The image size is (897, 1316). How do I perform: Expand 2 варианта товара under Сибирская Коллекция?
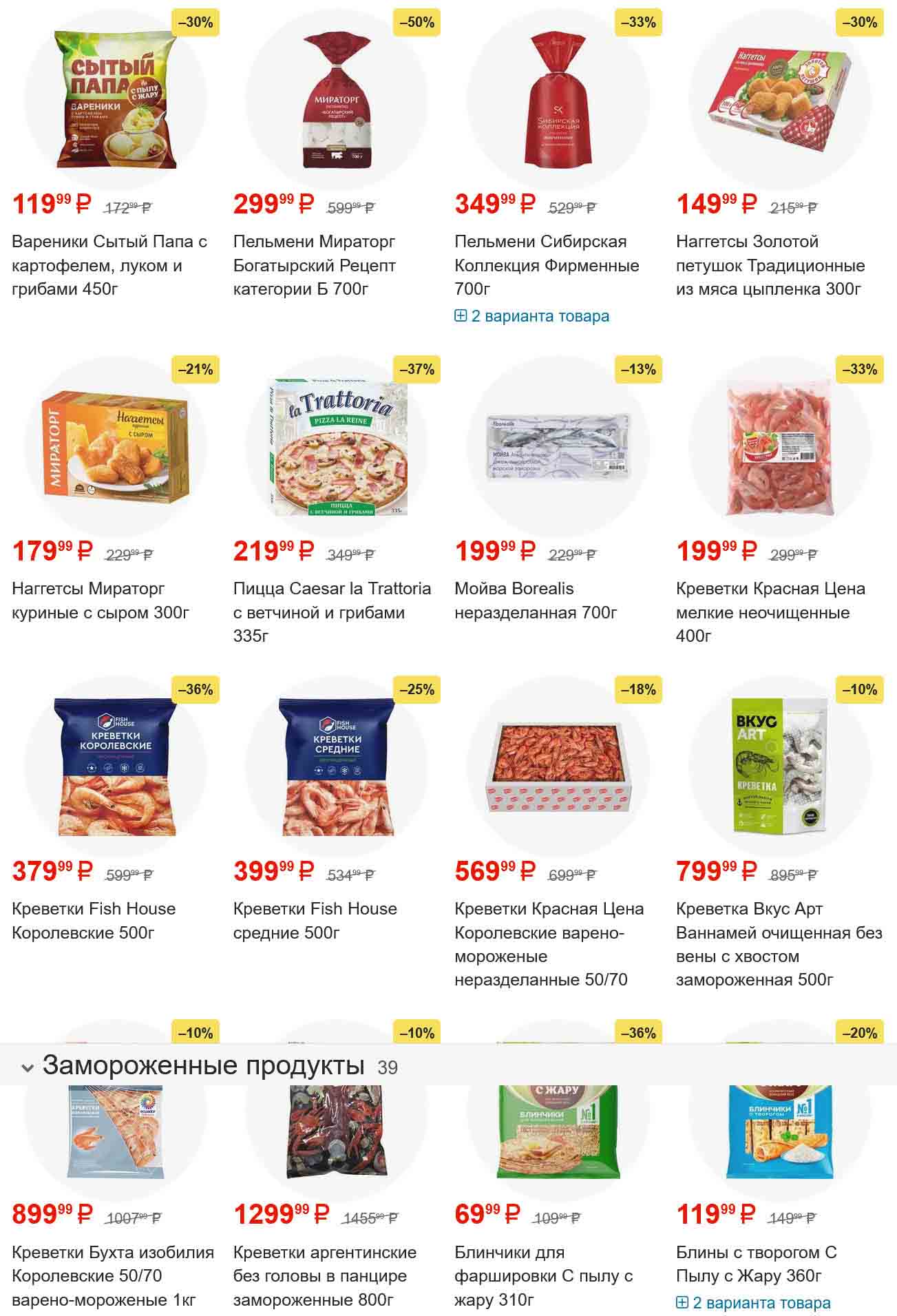pos(532,316)
